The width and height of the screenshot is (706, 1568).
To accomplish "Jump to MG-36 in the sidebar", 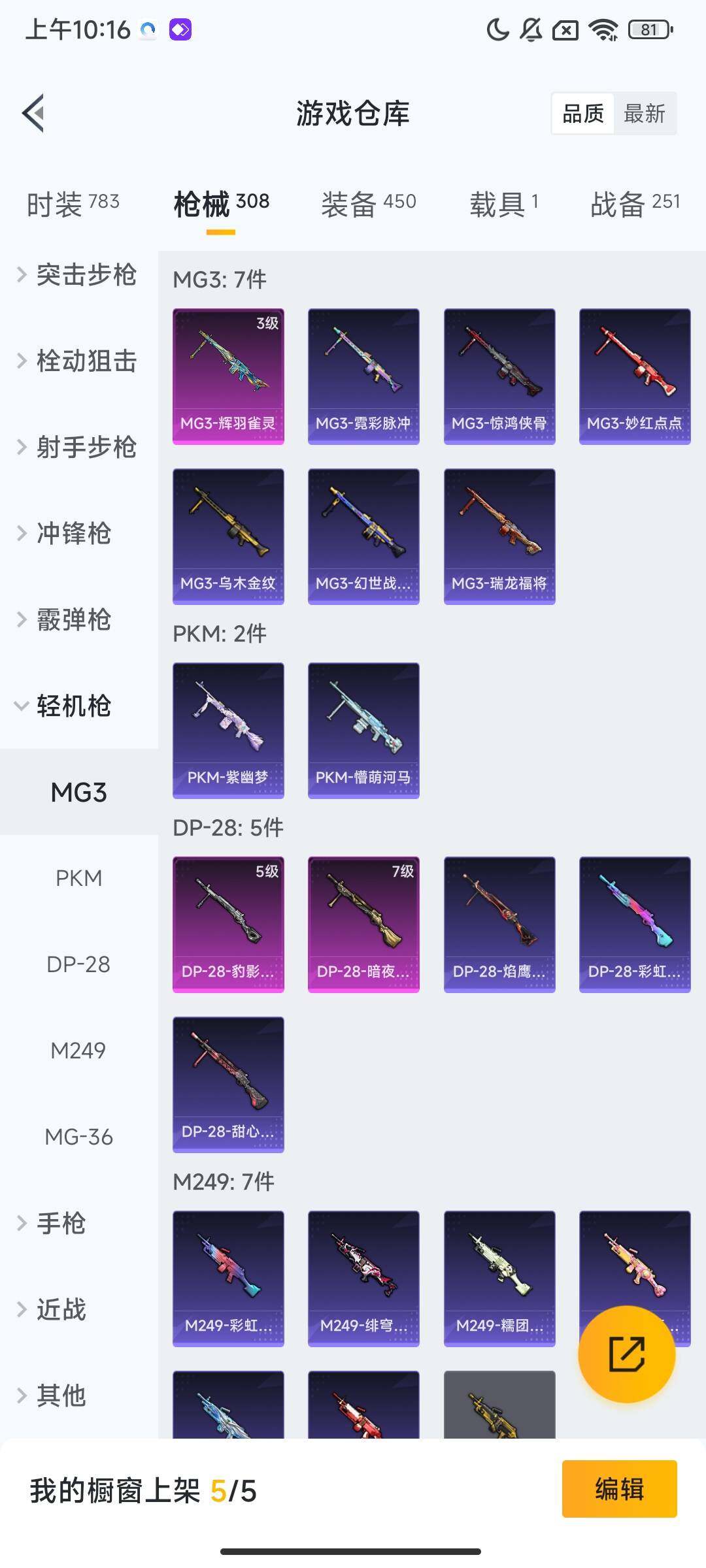I will tap(78, 1137).
